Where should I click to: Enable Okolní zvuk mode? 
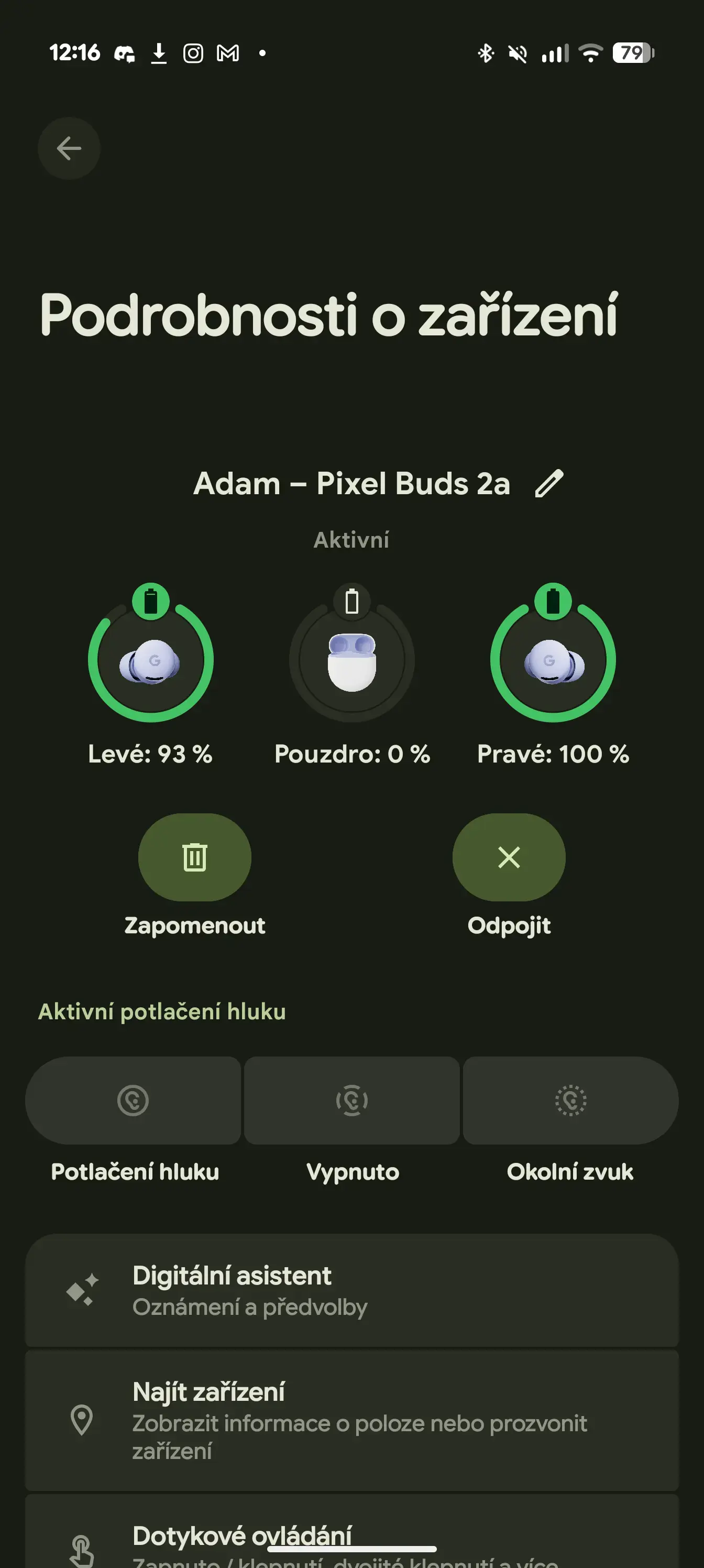pos(570,1101)
